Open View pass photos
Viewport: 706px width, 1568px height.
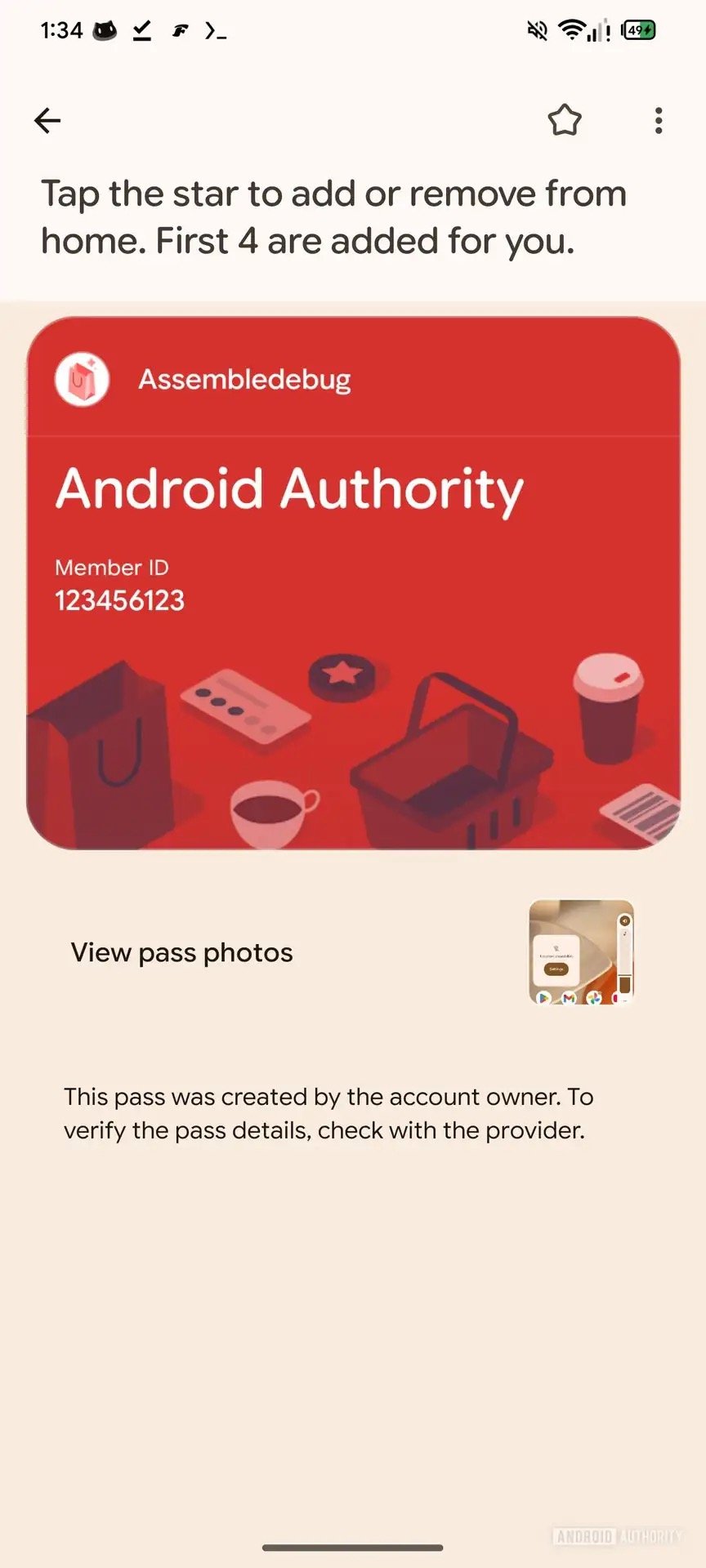[x=181, y=952]
